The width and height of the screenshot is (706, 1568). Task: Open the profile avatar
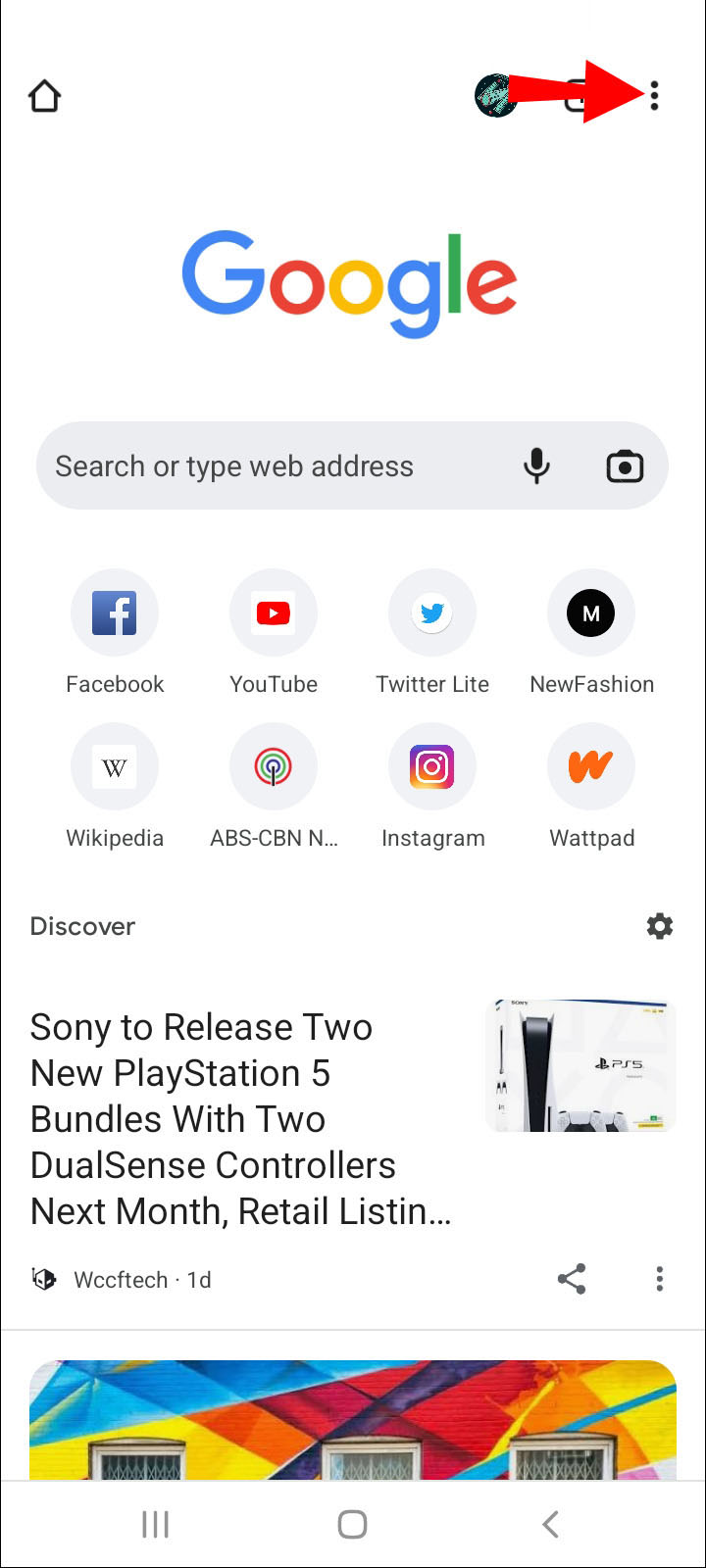pyautogui.click(x=495, y=96)
